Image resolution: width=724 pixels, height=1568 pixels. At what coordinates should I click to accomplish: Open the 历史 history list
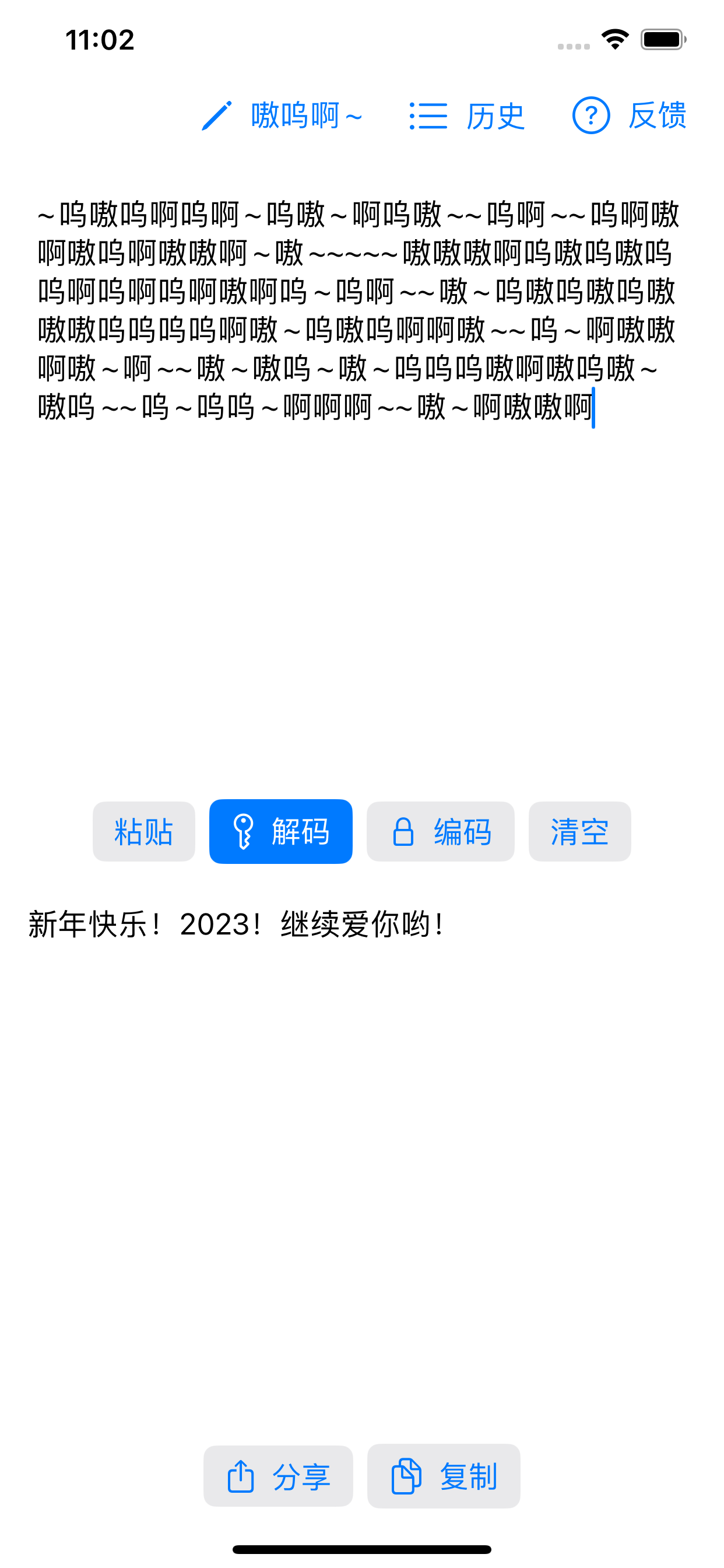[x=467, y=116]
